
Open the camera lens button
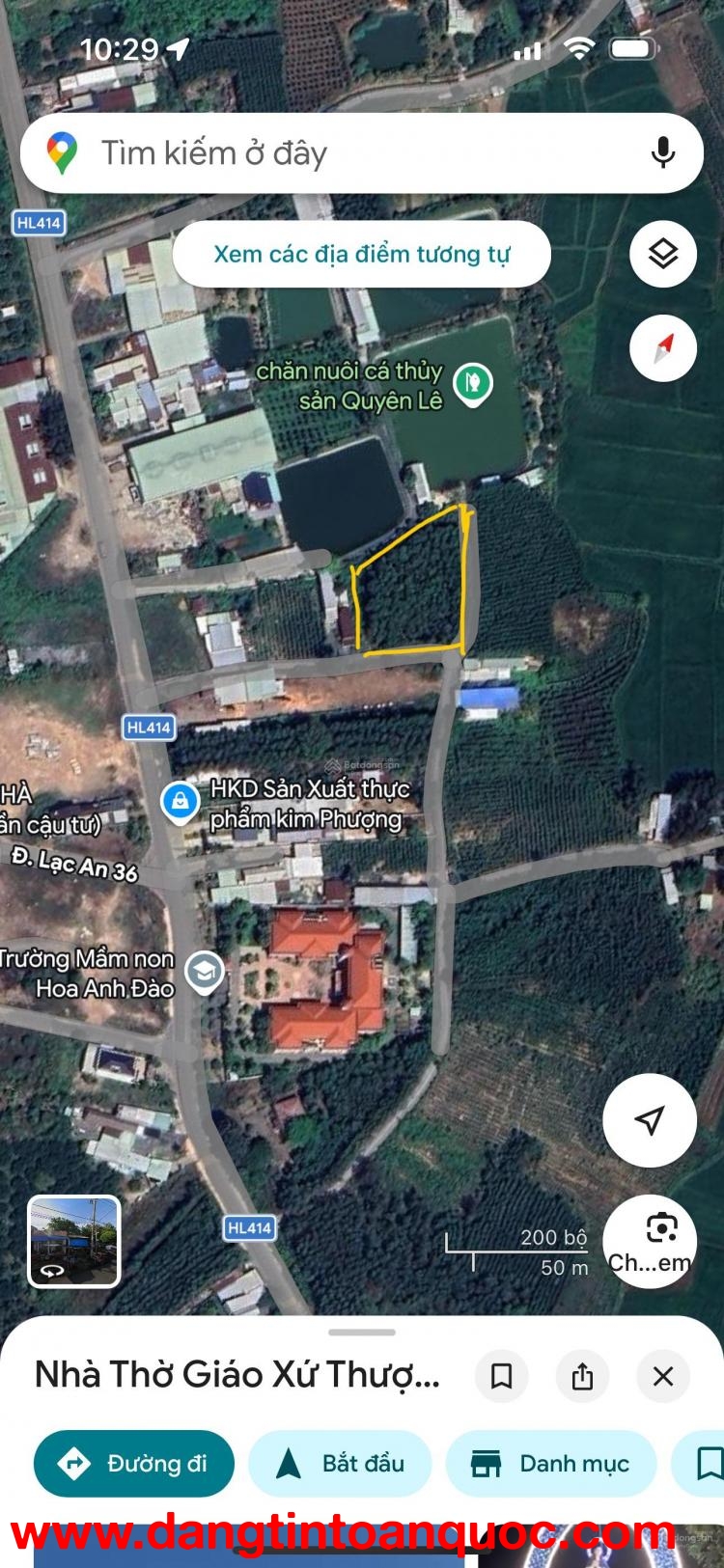tap(661, 1230)
